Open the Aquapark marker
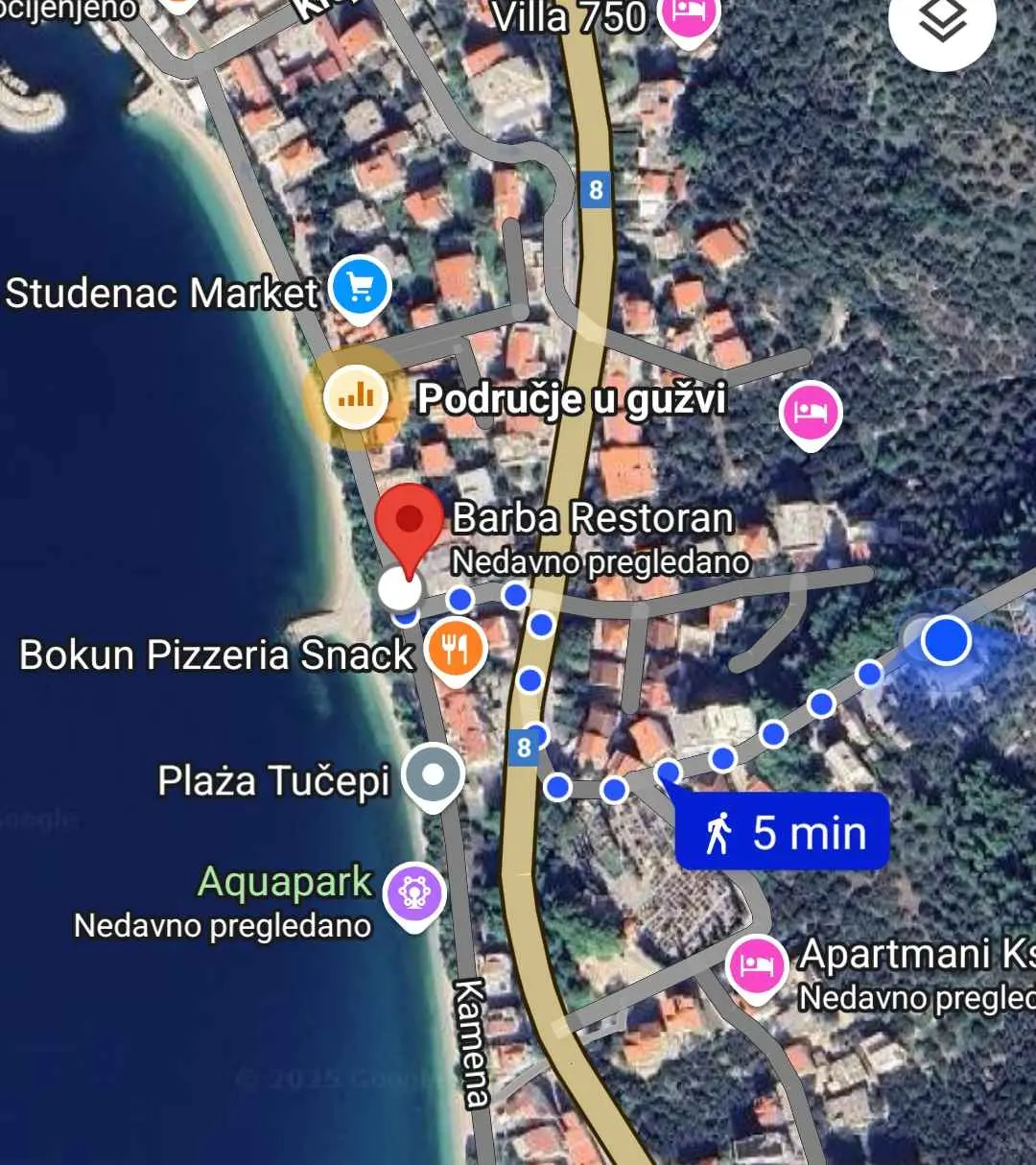 tap(414, 892)
